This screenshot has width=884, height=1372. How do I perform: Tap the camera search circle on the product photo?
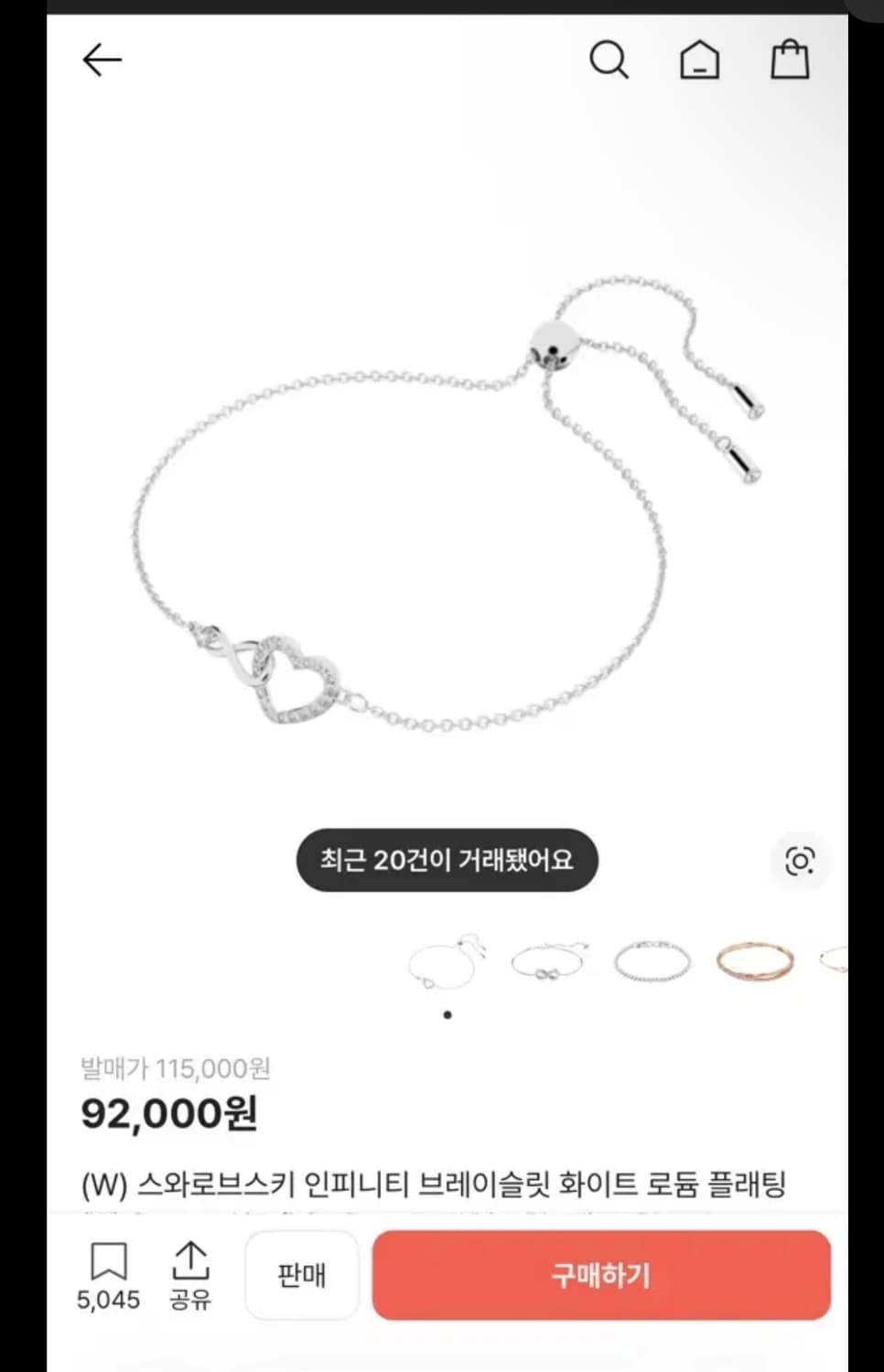800,861
